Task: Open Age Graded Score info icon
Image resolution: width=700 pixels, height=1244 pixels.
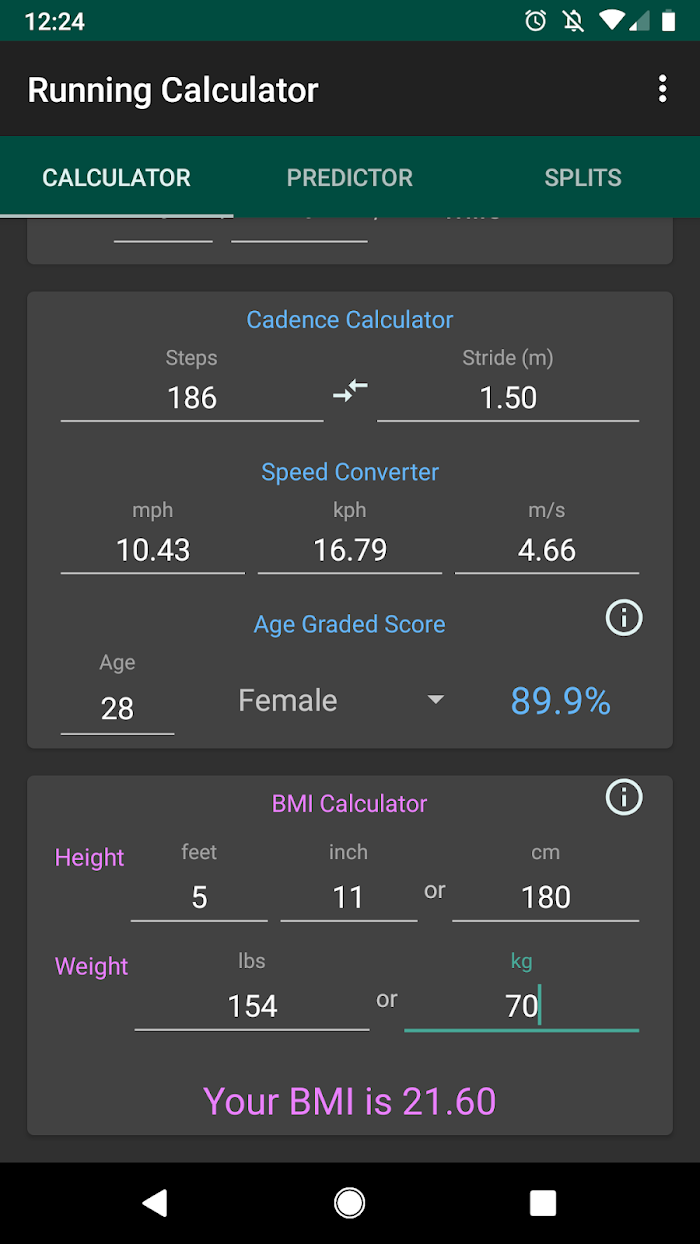Action: (624, 618)
